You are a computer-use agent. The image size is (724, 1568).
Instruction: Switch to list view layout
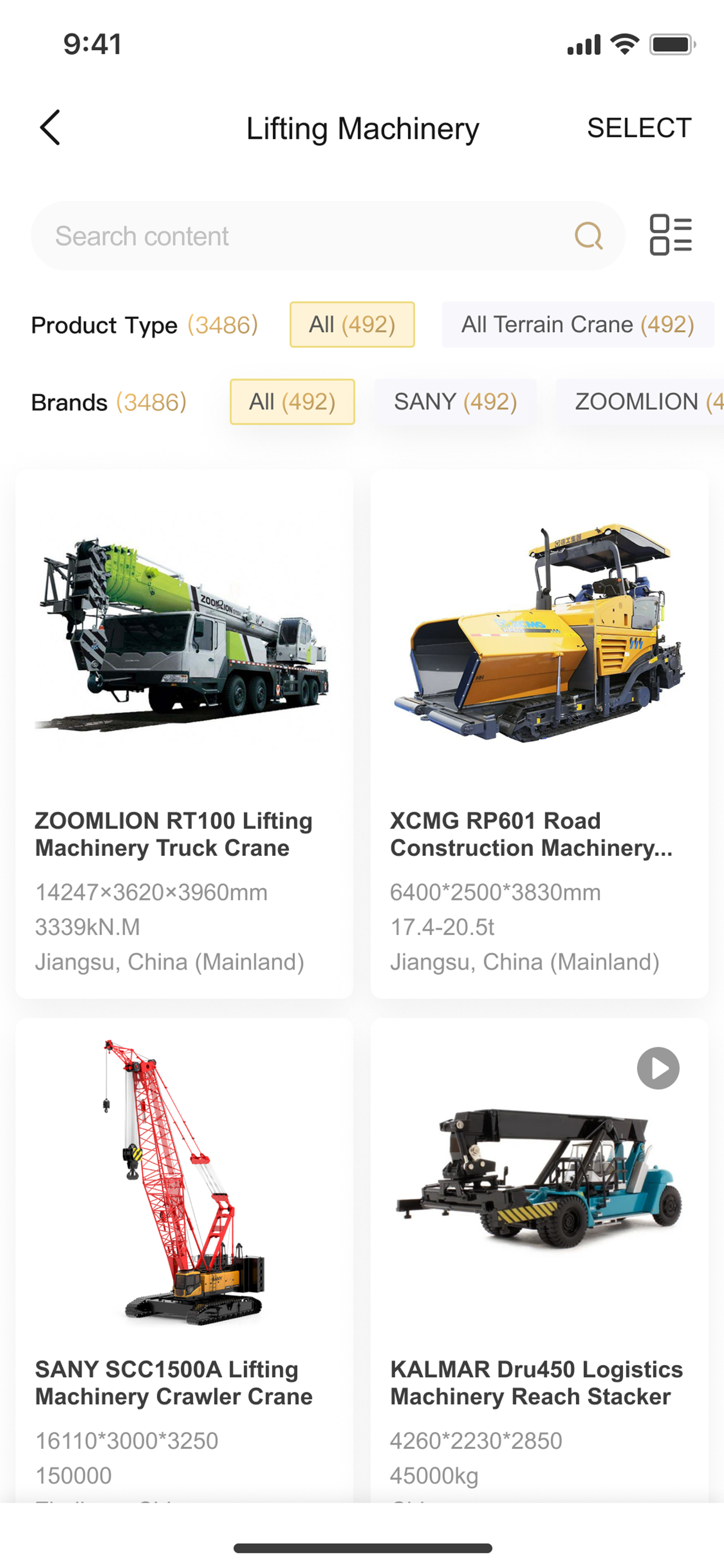[x=670, y=235]
